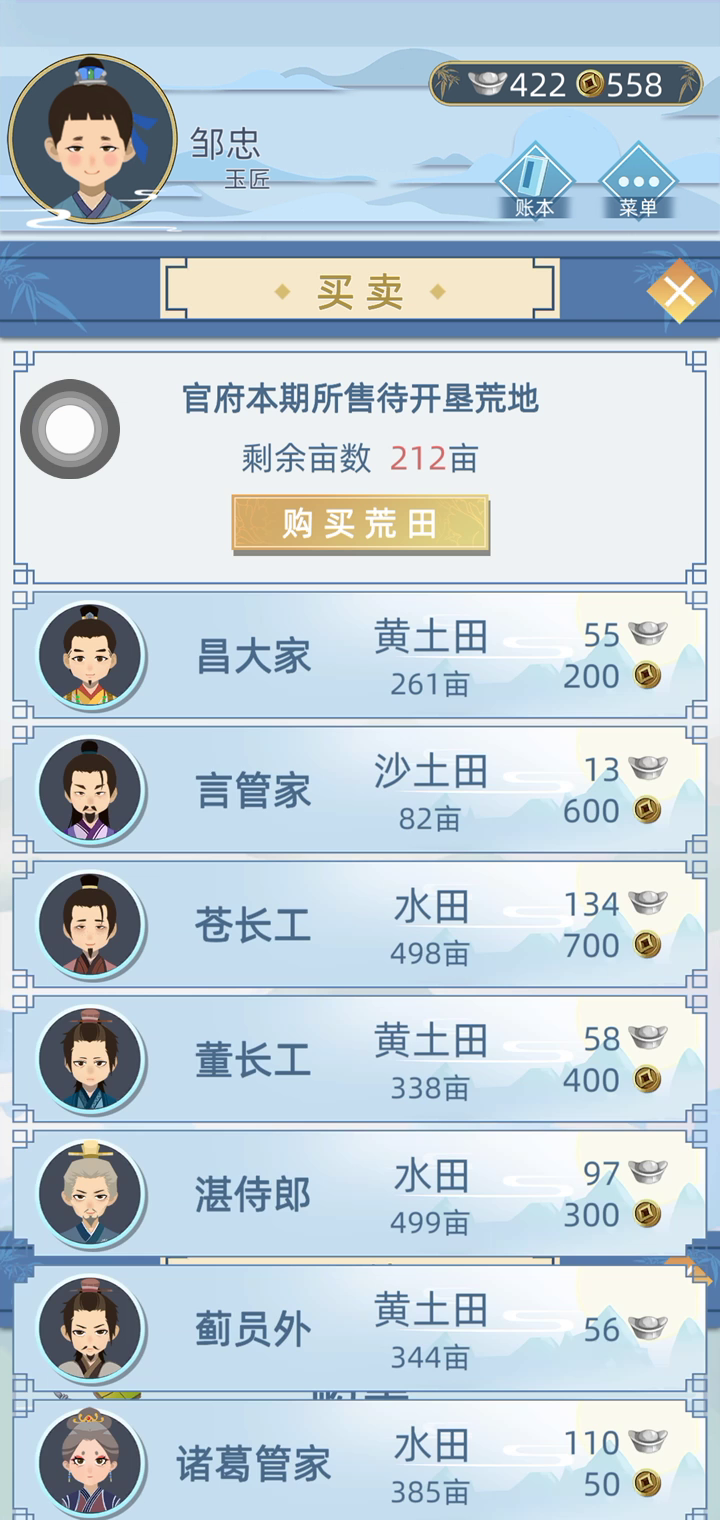Open 蓟员外's 黄土田 344亩 listing
This screenshot has height=1520, width=720.
(x=360, y=1329)
